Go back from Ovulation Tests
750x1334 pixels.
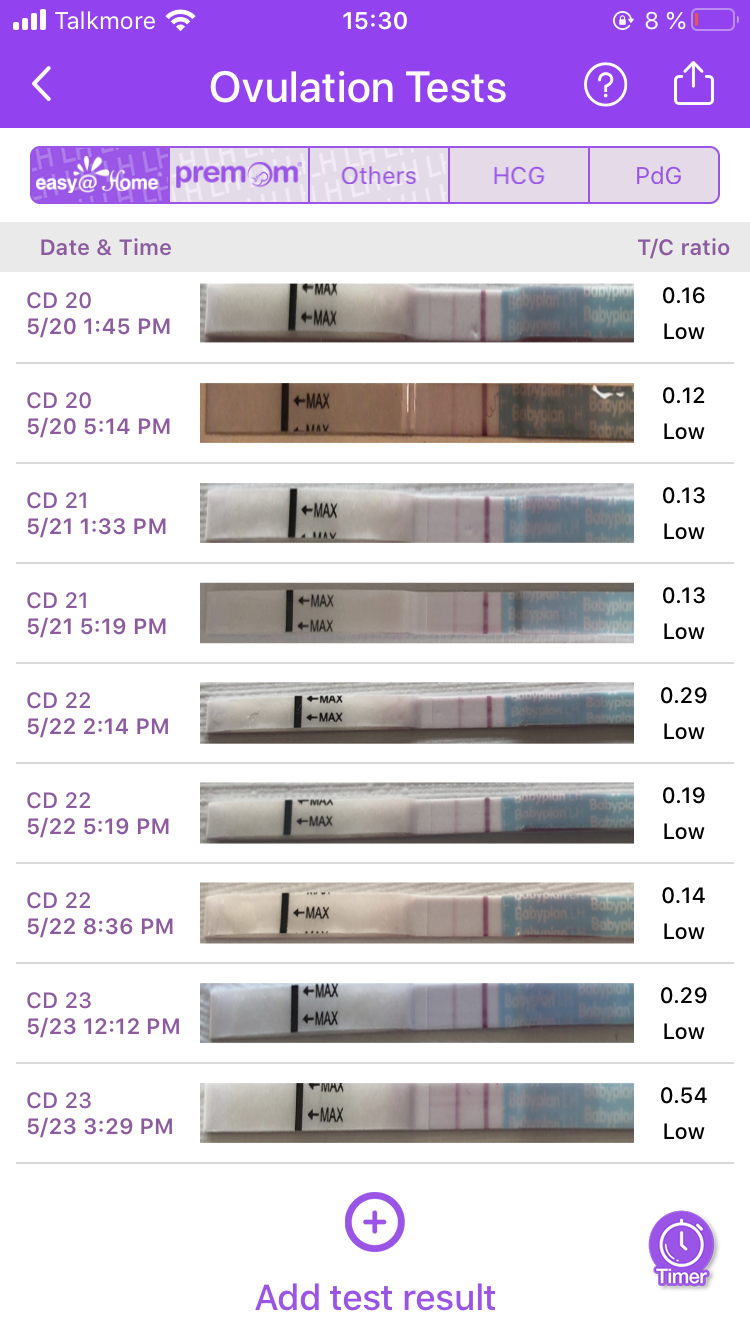41,86
